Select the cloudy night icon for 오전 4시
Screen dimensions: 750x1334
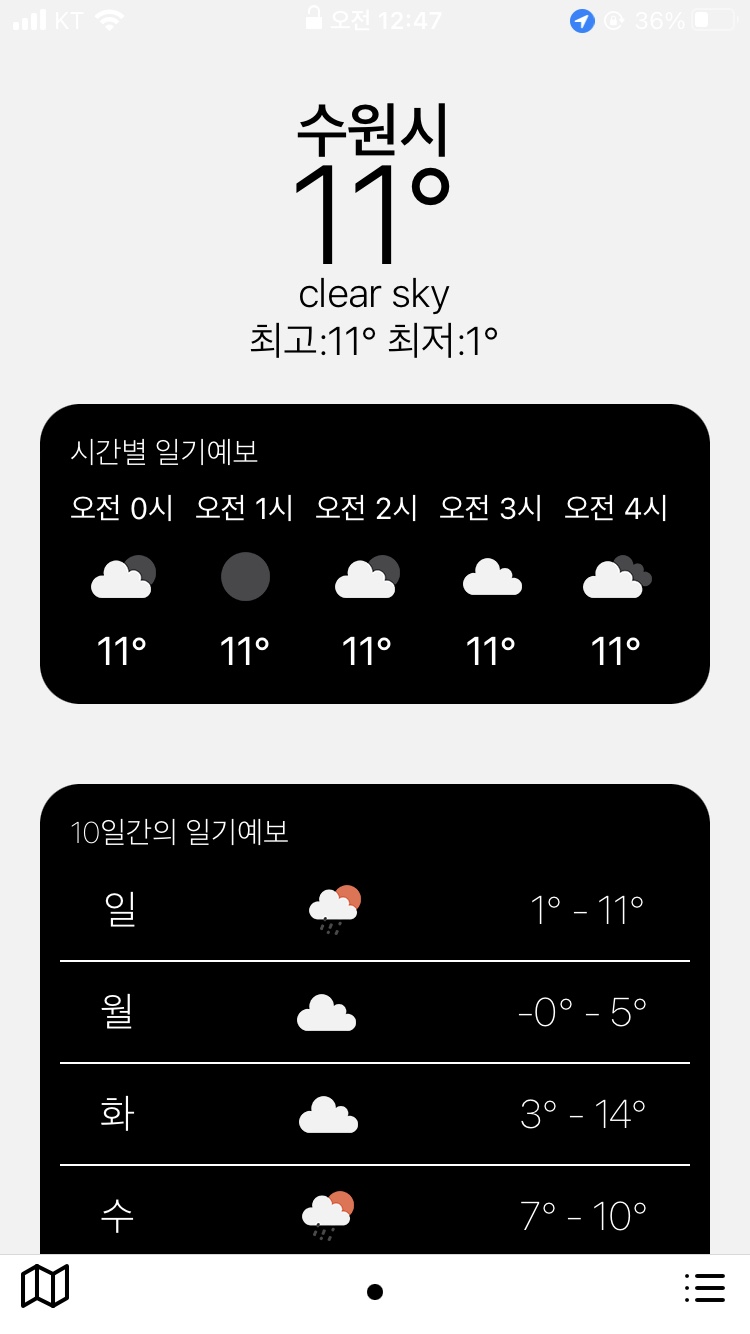pos(614,578)
